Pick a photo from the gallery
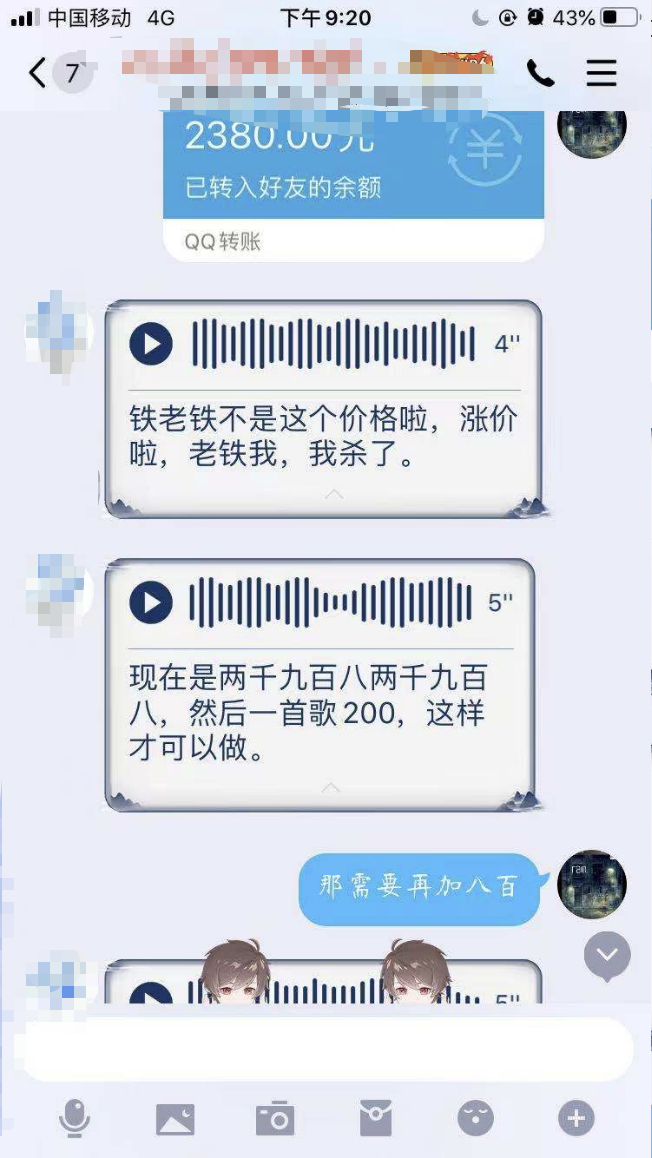 (x=175, y=1118)
